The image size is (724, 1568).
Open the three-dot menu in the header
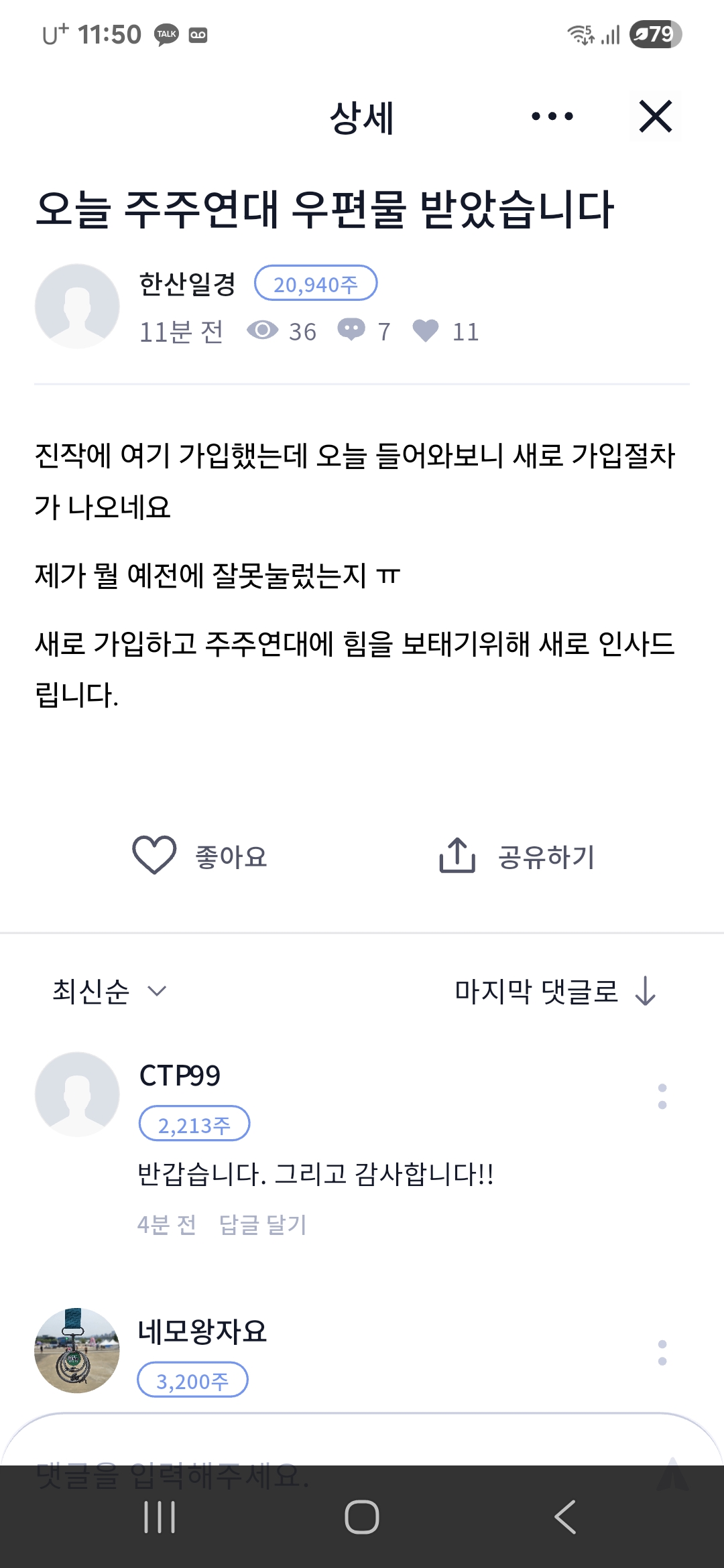coord(552,117)
